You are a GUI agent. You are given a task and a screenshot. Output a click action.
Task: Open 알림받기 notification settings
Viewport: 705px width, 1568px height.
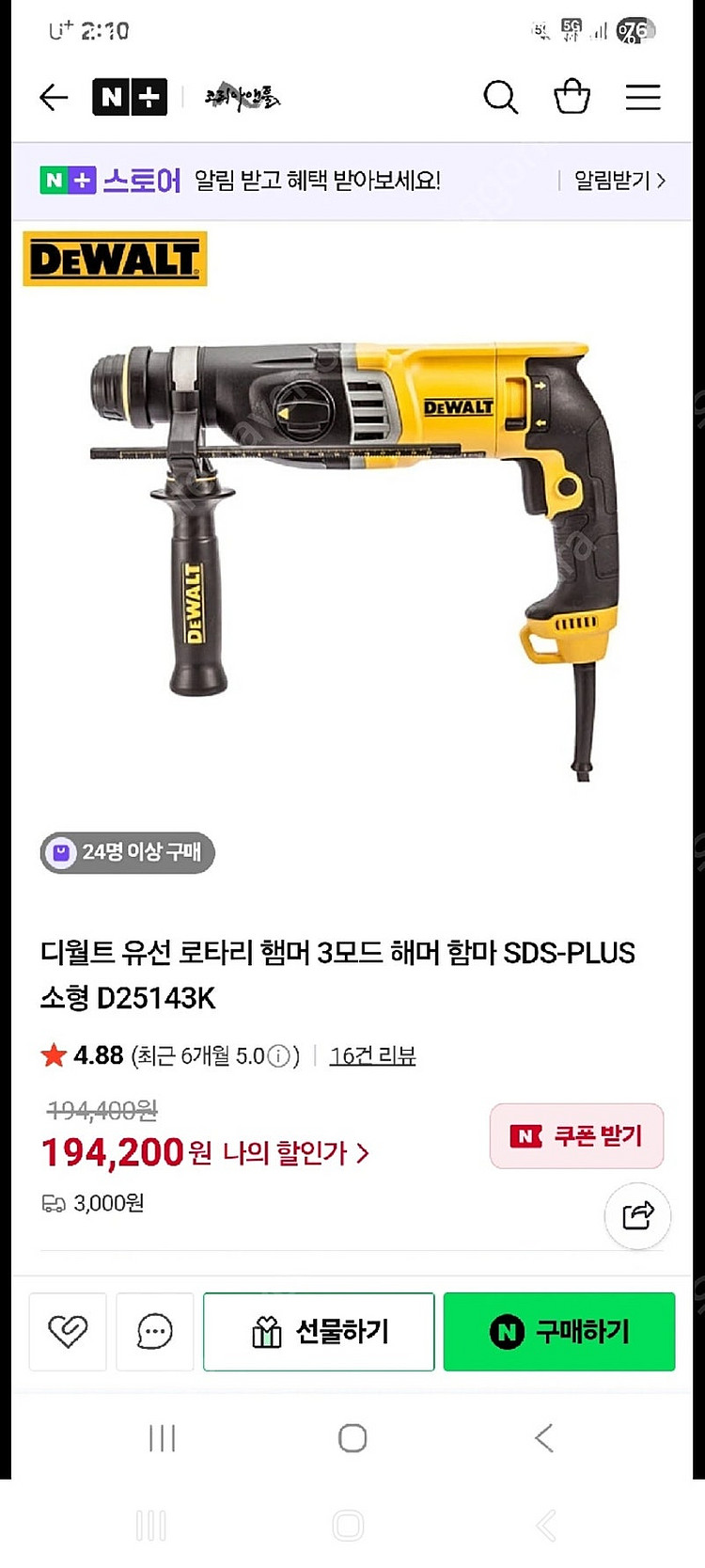(x=612, y=180)
